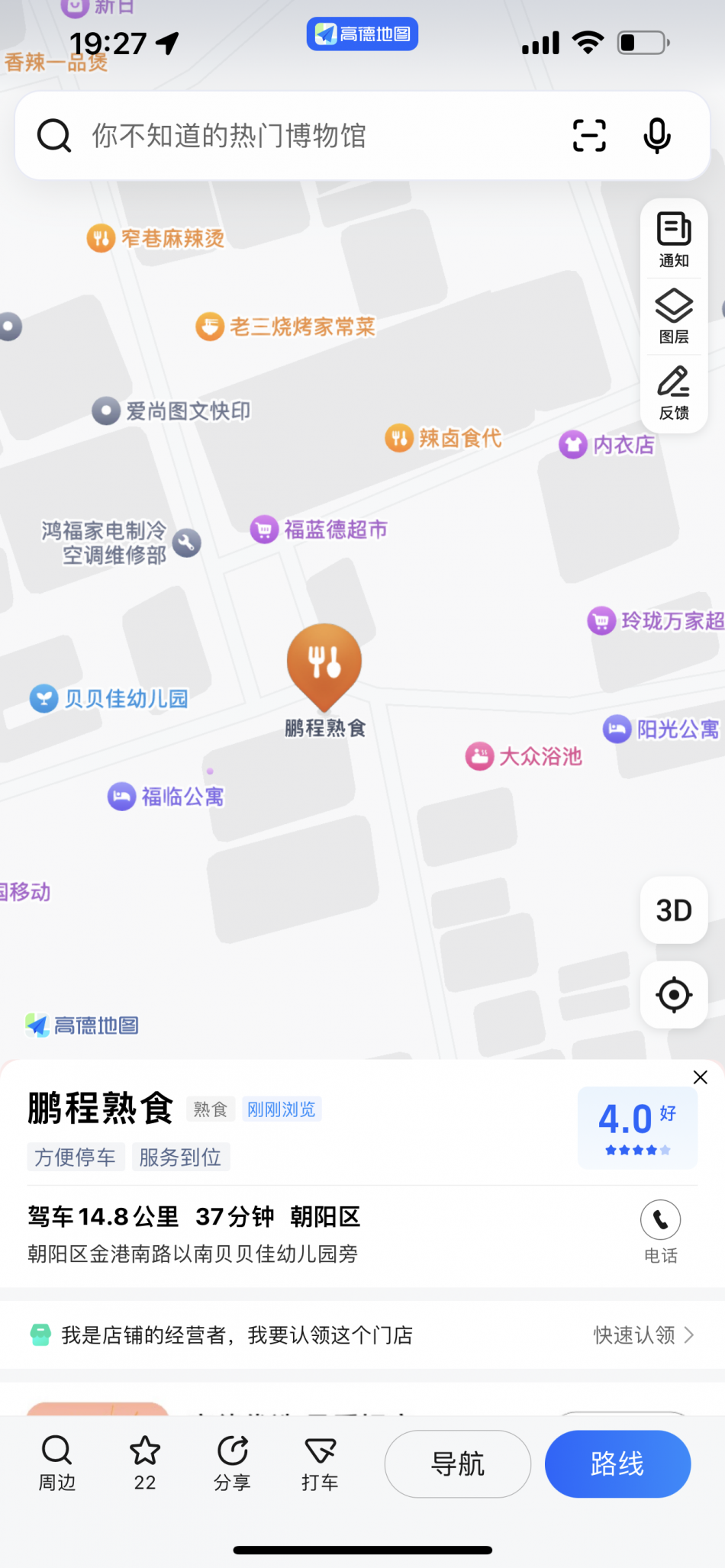
Task: Open the search box for museums
Action: pos(305,136)
